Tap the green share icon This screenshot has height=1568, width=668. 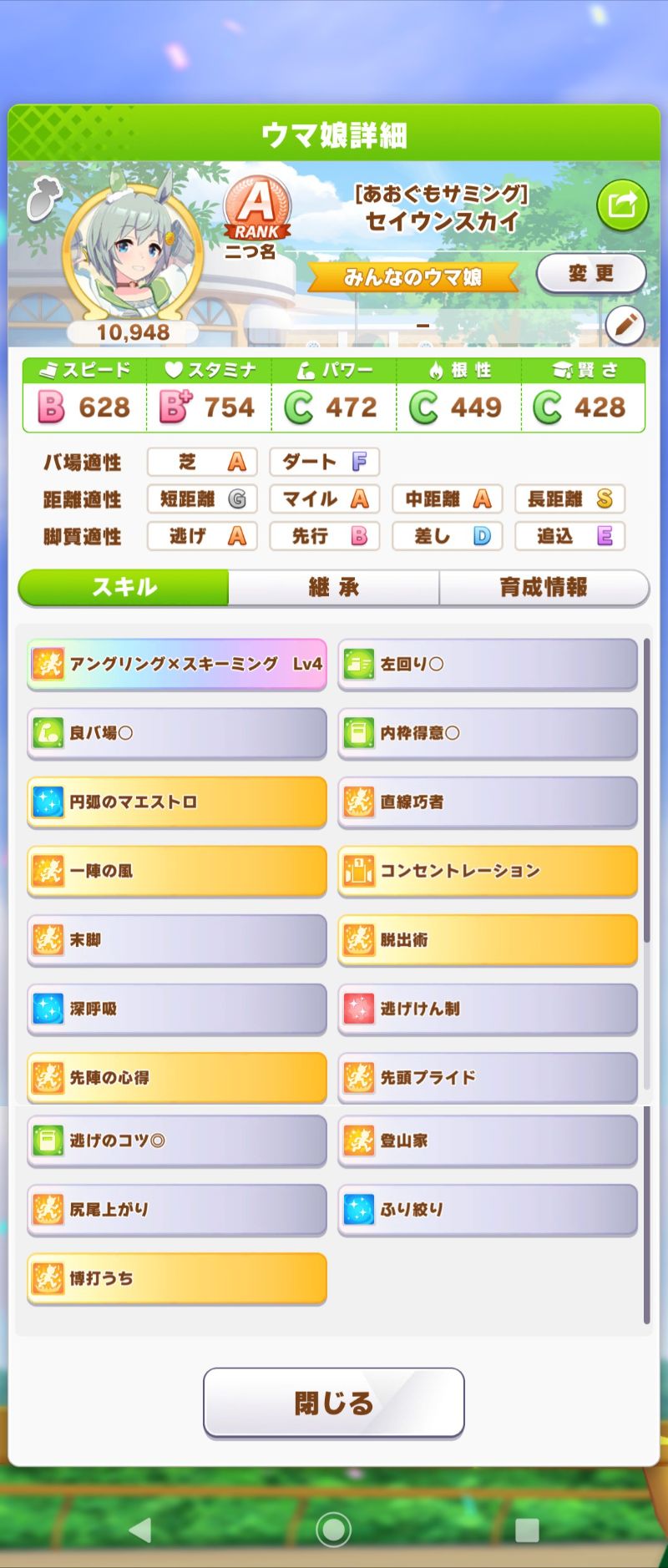[x=622, y=204]
